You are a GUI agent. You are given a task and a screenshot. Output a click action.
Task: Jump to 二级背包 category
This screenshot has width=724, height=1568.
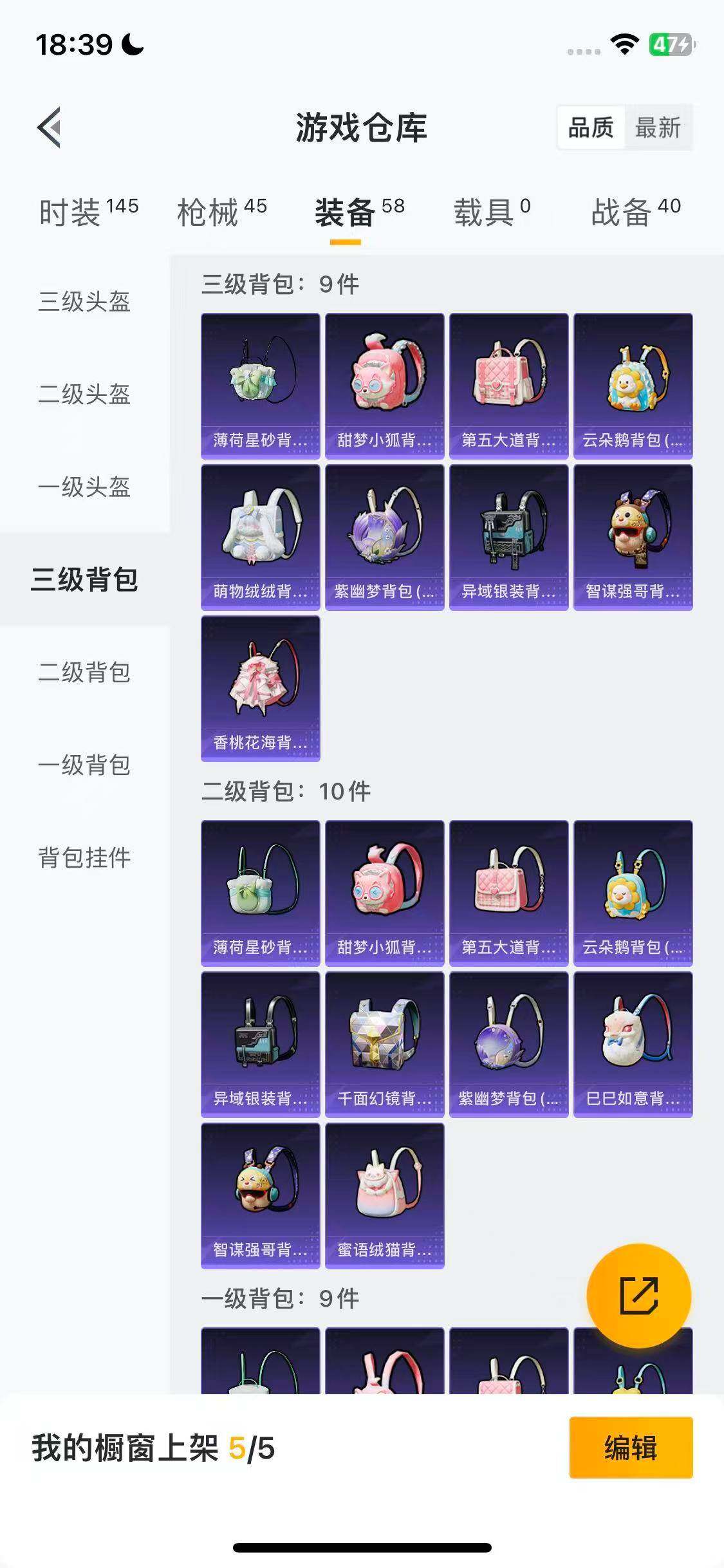pyautogui.click(x=84, y=672)
